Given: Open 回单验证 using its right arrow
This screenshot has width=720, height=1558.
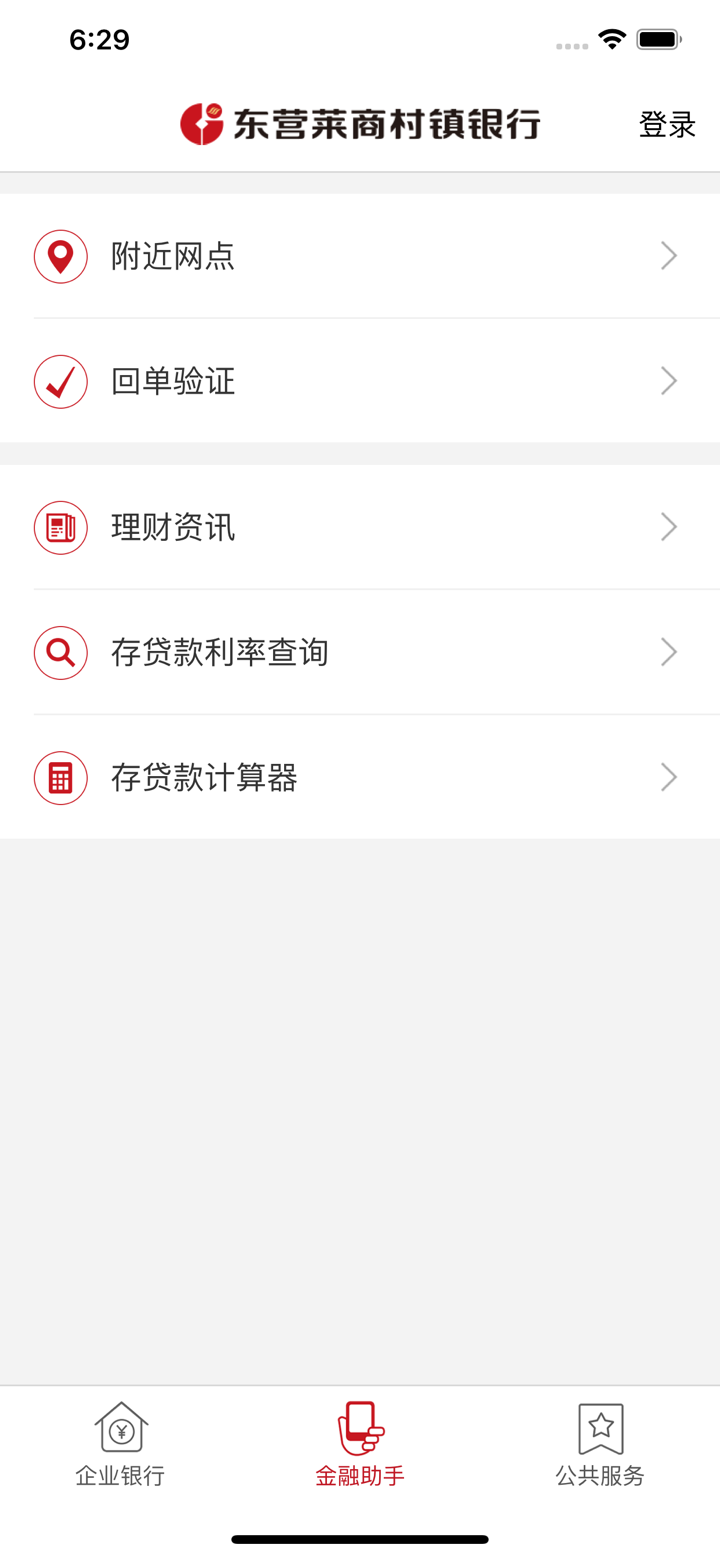Looking at the screenshot, I should [x=668, y=381].
